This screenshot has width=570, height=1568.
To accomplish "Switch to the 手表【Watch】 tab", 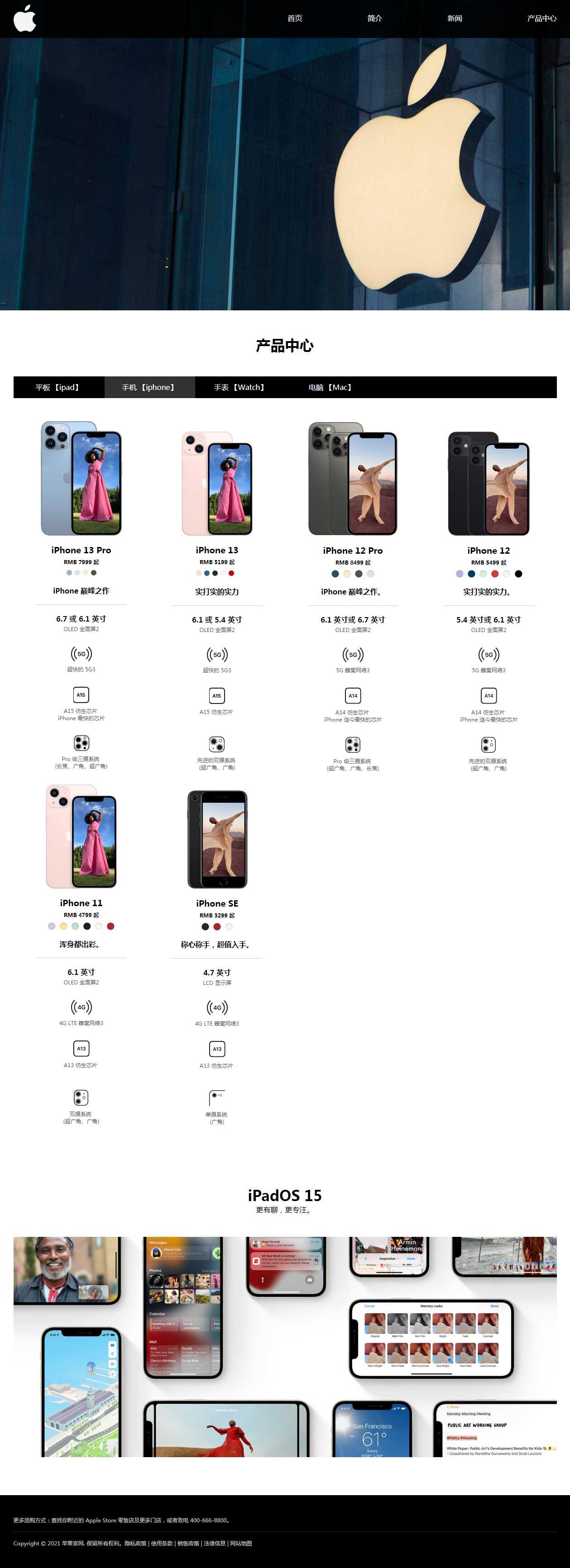I will coord(240,387).
